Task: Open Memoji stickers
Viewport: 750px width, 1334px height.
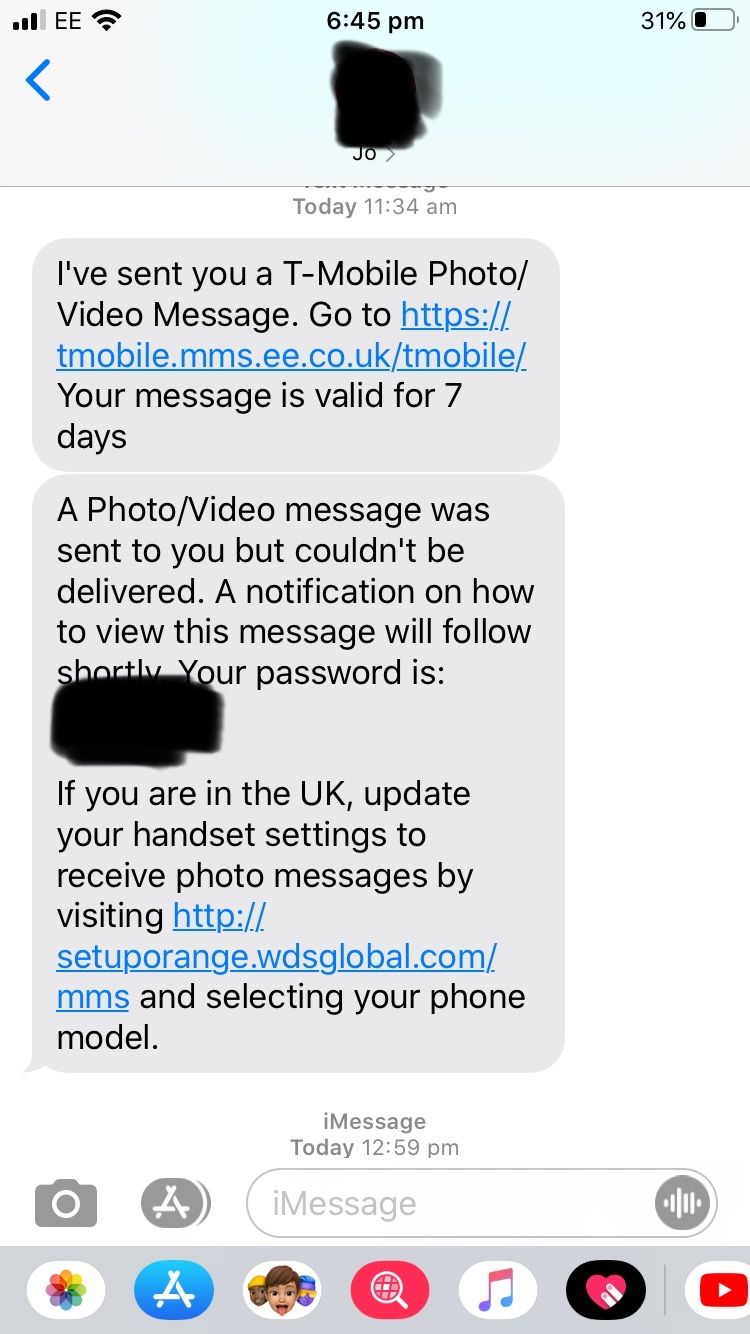Action: (282, 1290)
